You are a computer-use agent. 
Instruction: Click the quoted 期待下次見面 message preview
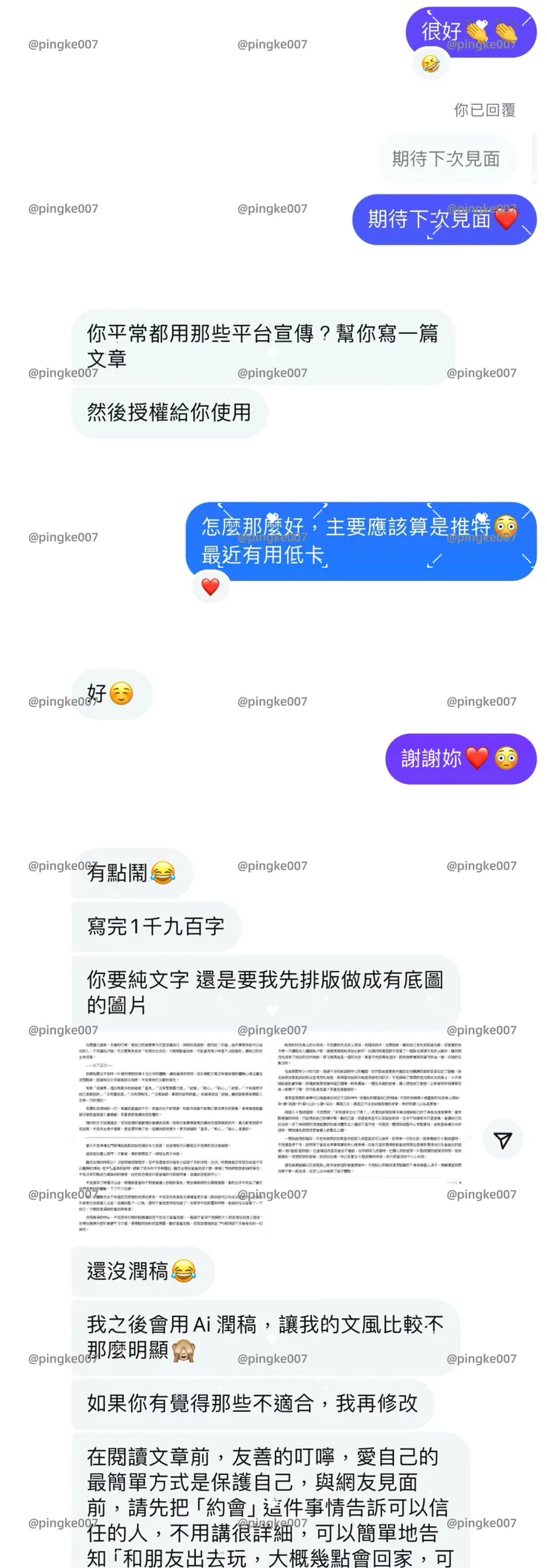pos(446,159)
